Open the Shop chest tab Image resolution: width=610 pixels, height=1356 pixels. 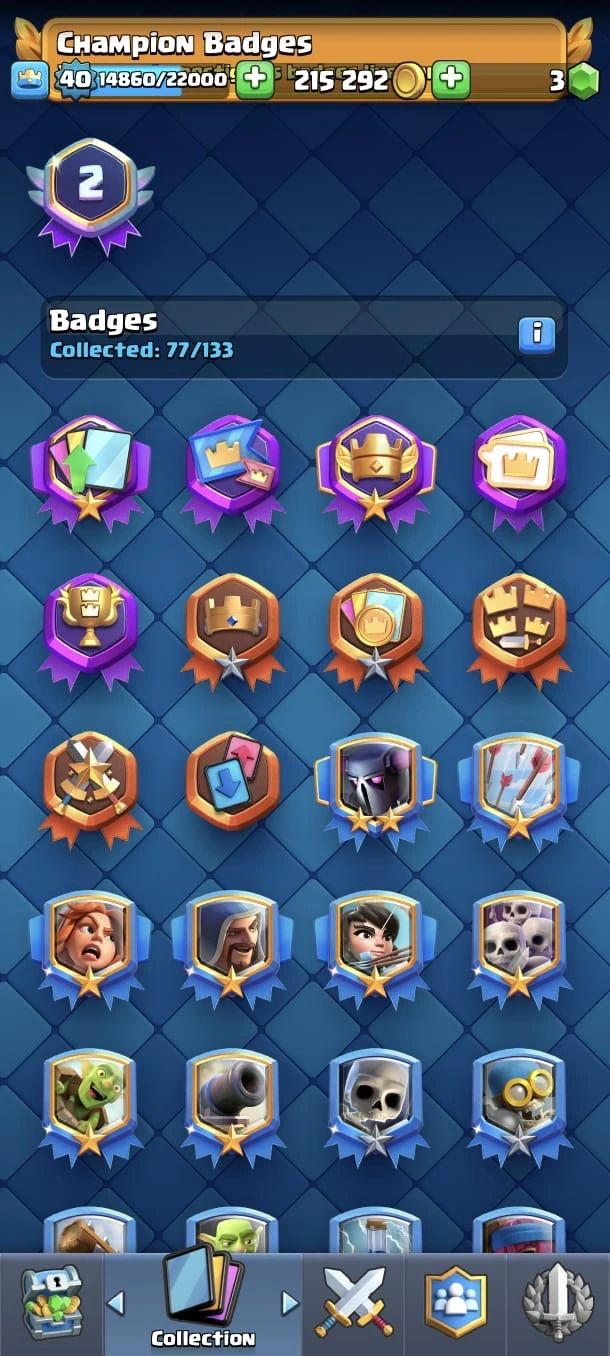pos(50,1303)
